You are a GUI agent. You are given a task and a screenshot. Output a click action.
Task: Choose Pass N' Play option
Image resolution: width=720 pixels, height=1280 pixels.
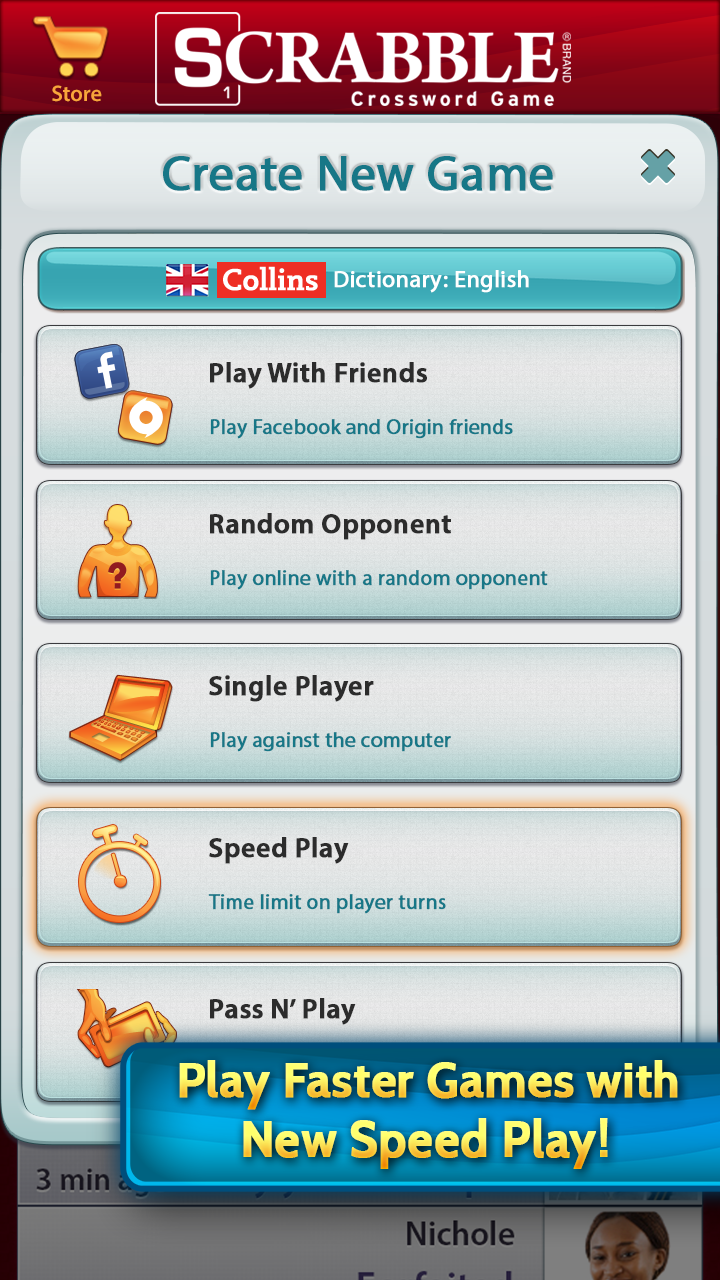click(281, 1009)
